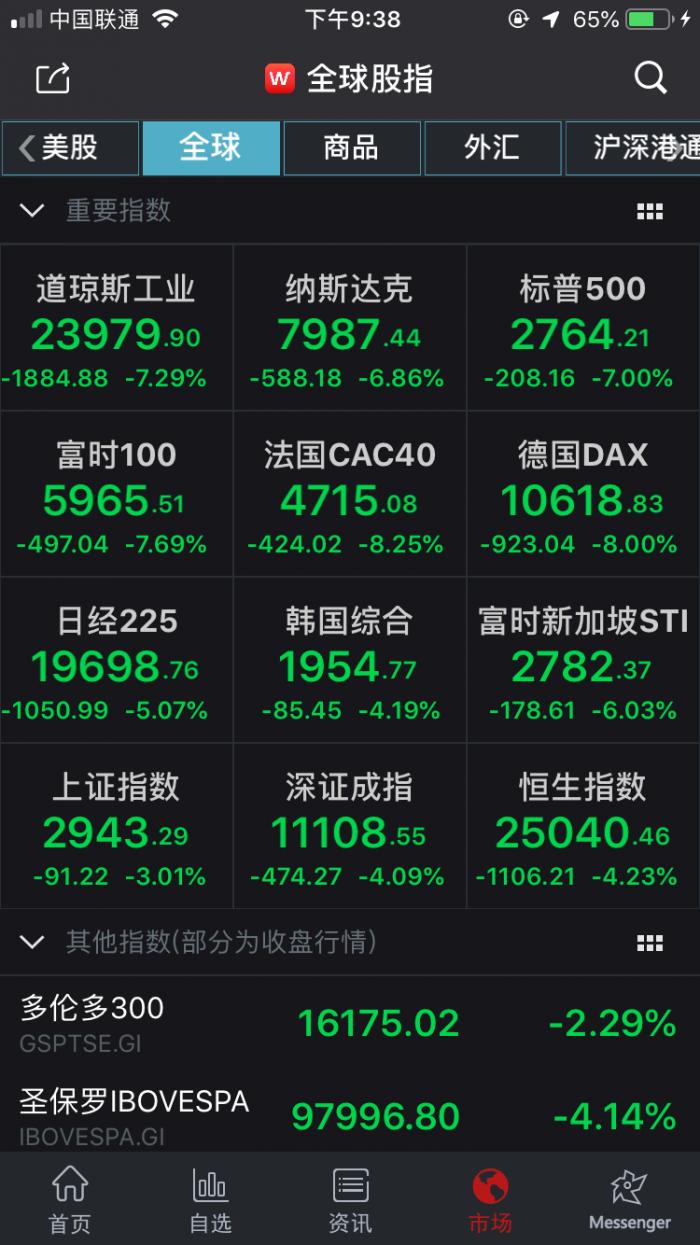View the 上证指数 tile

click(x=116, y=826)
